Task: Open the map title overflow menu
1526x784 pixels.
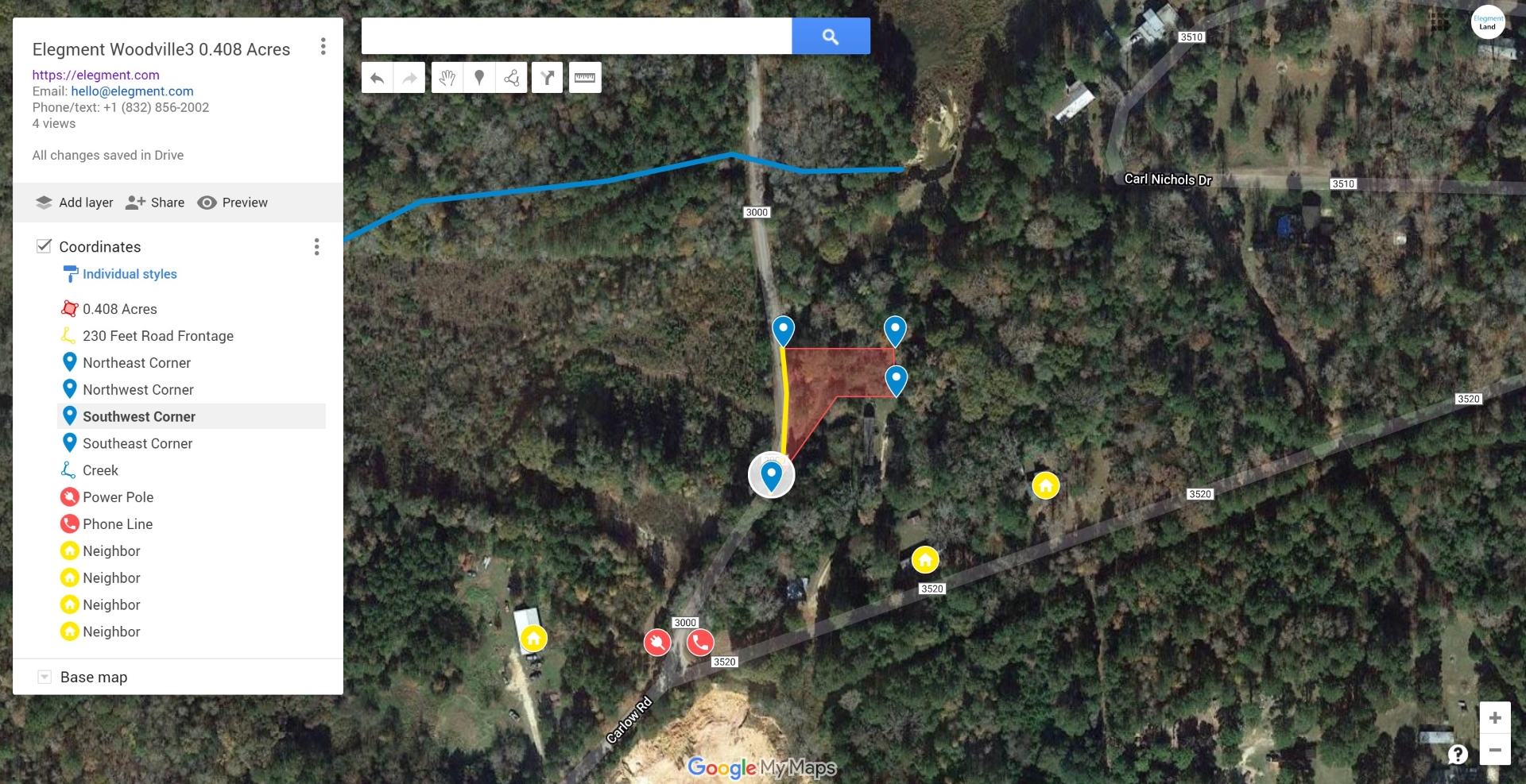Action: click(323, 47)
